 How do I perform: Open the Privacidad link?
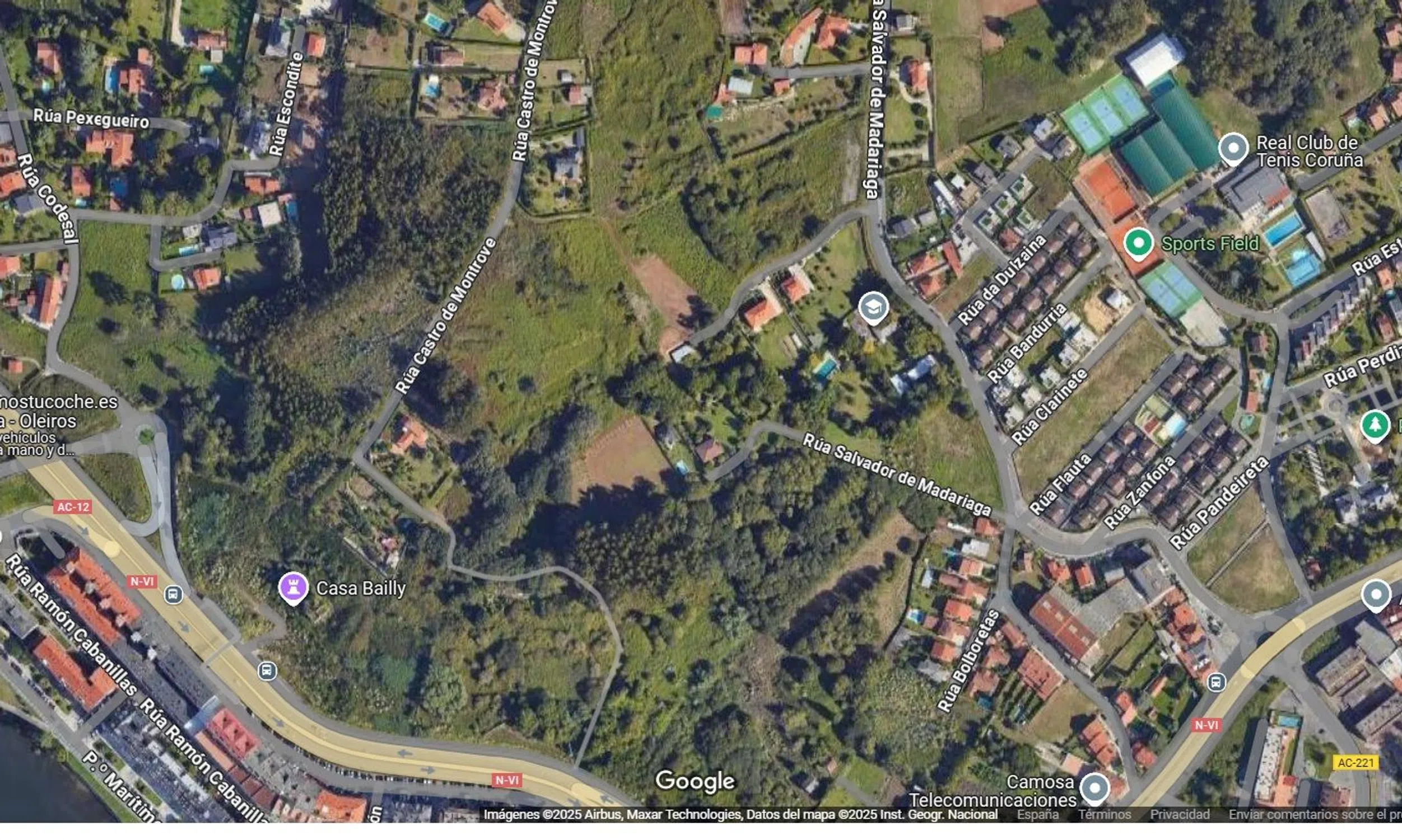tap(1180, 814)
